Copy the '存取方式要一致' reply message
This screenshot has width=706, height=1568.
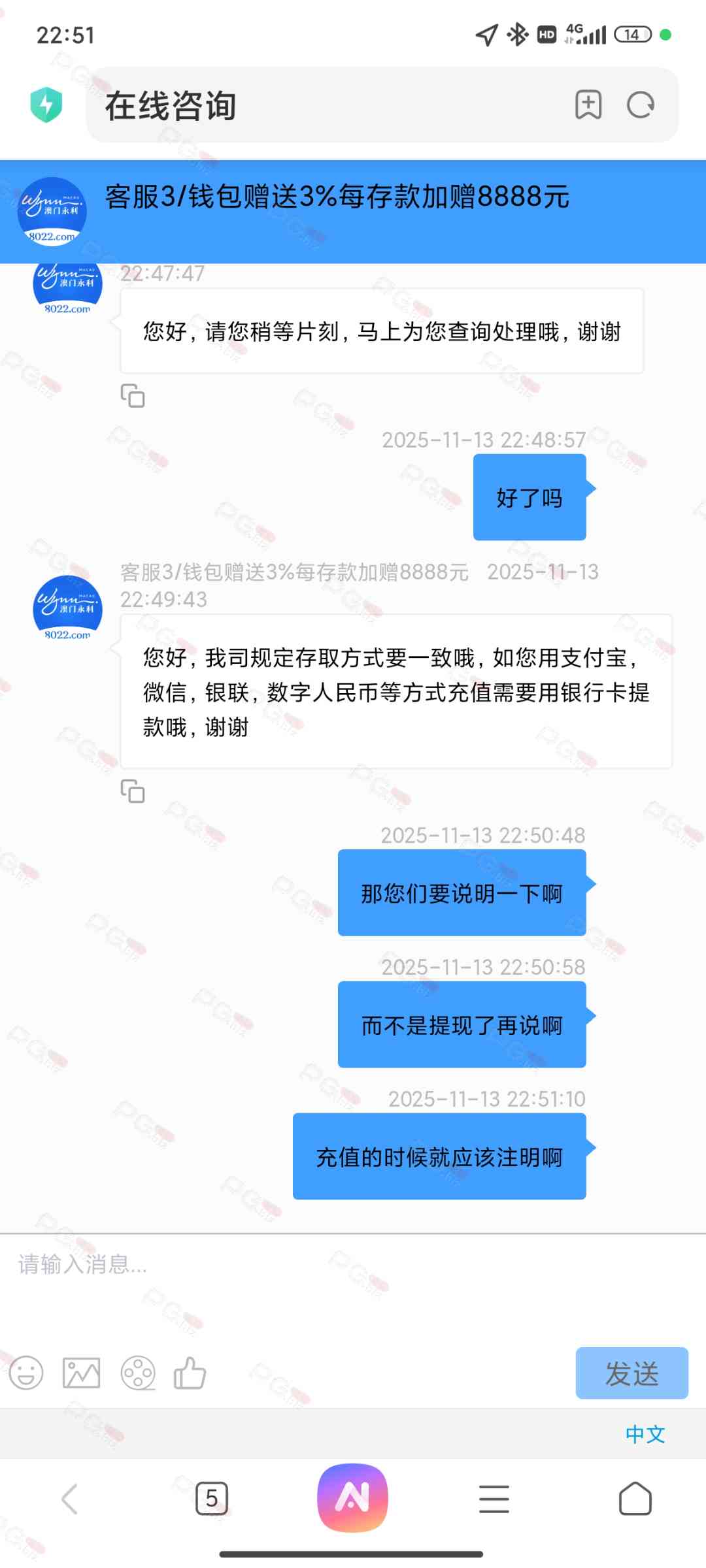[133, 791]
